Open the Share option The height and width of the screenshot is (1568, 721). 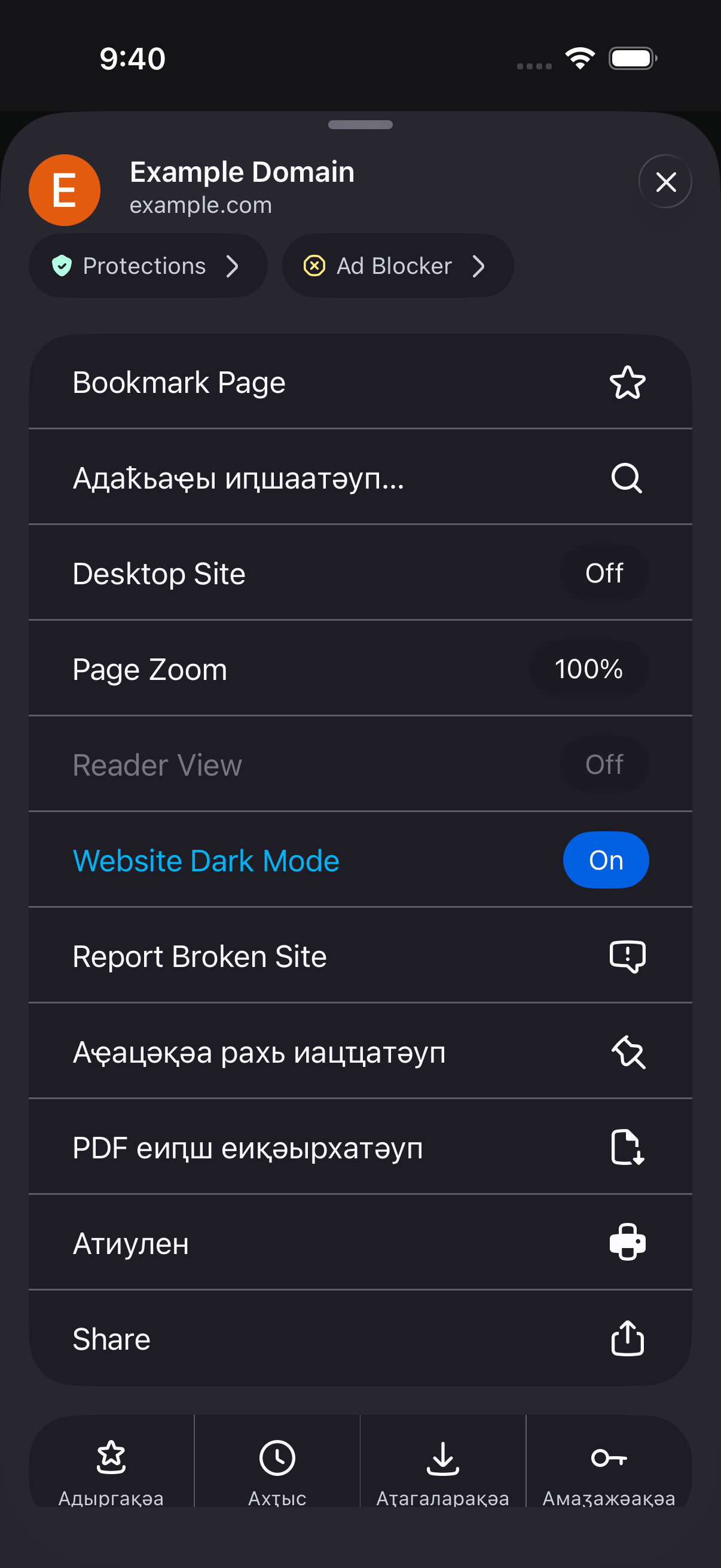pos(360,1338)
